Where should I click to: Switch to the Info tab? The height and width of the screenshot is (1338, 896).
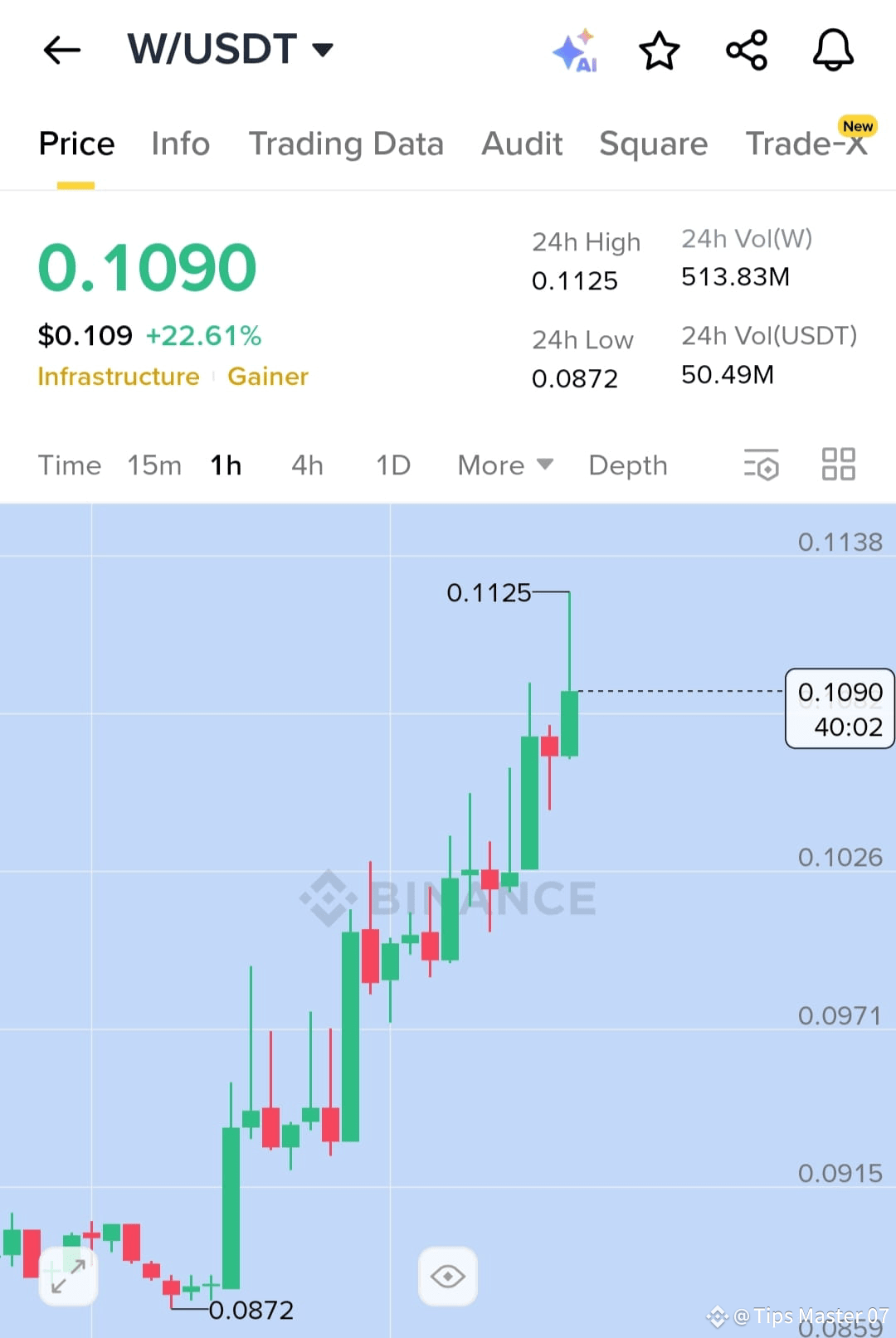180,144
